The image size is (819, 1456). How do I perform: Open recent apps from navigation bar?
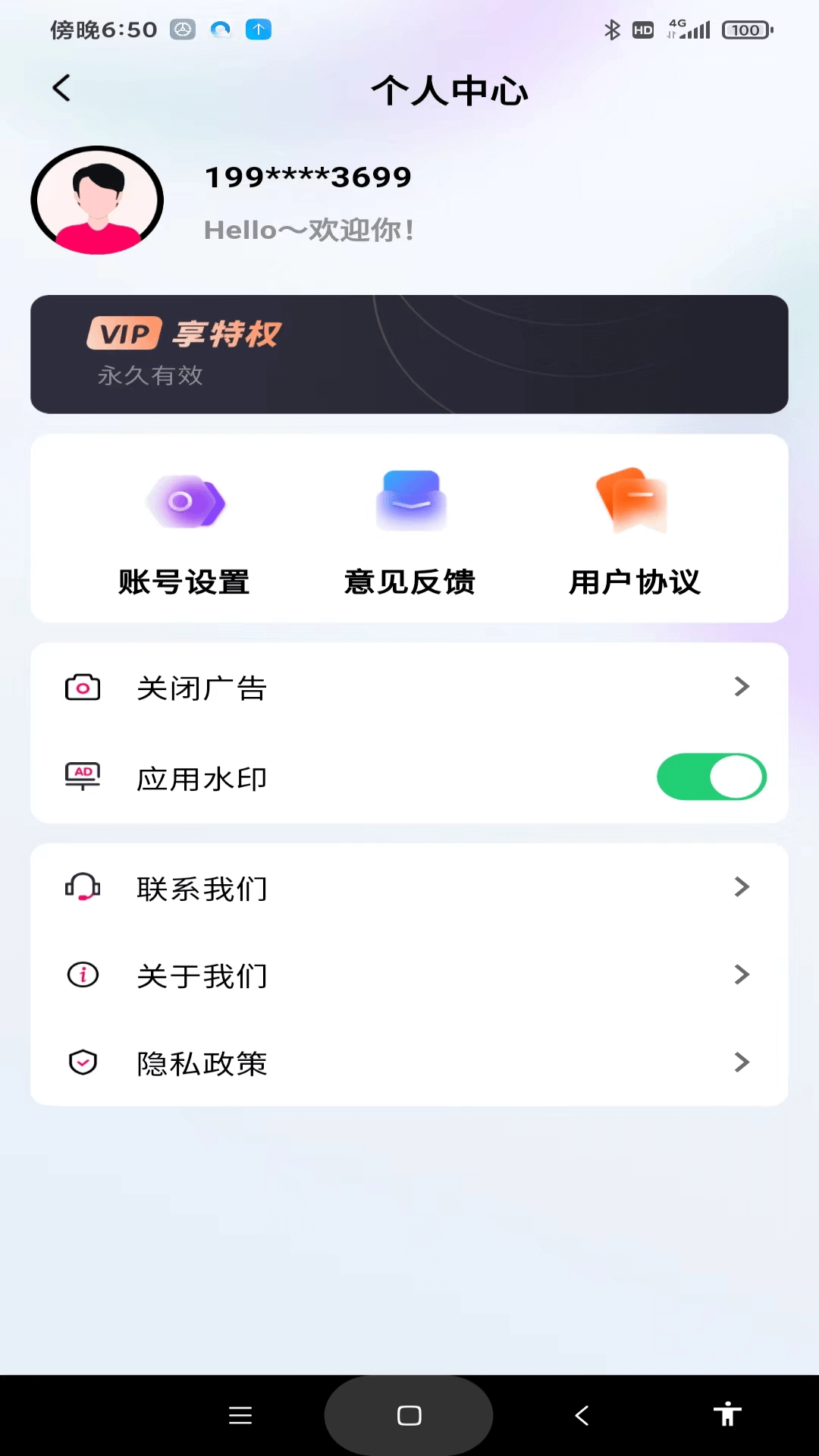(x=240, y=1415)
